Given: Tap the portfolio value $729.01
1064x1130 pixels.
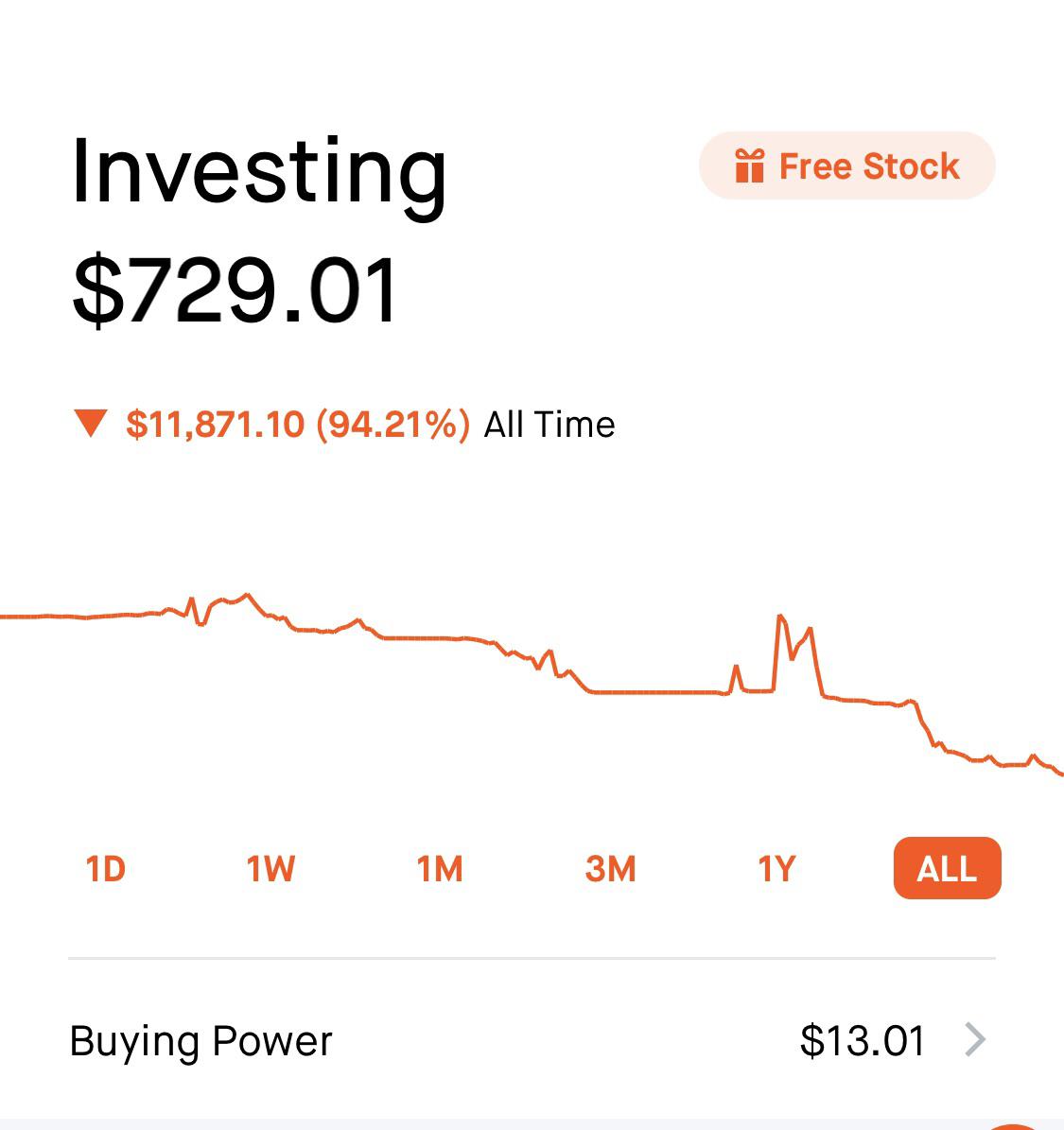Looking at the screenshot, I should (236, 292).
